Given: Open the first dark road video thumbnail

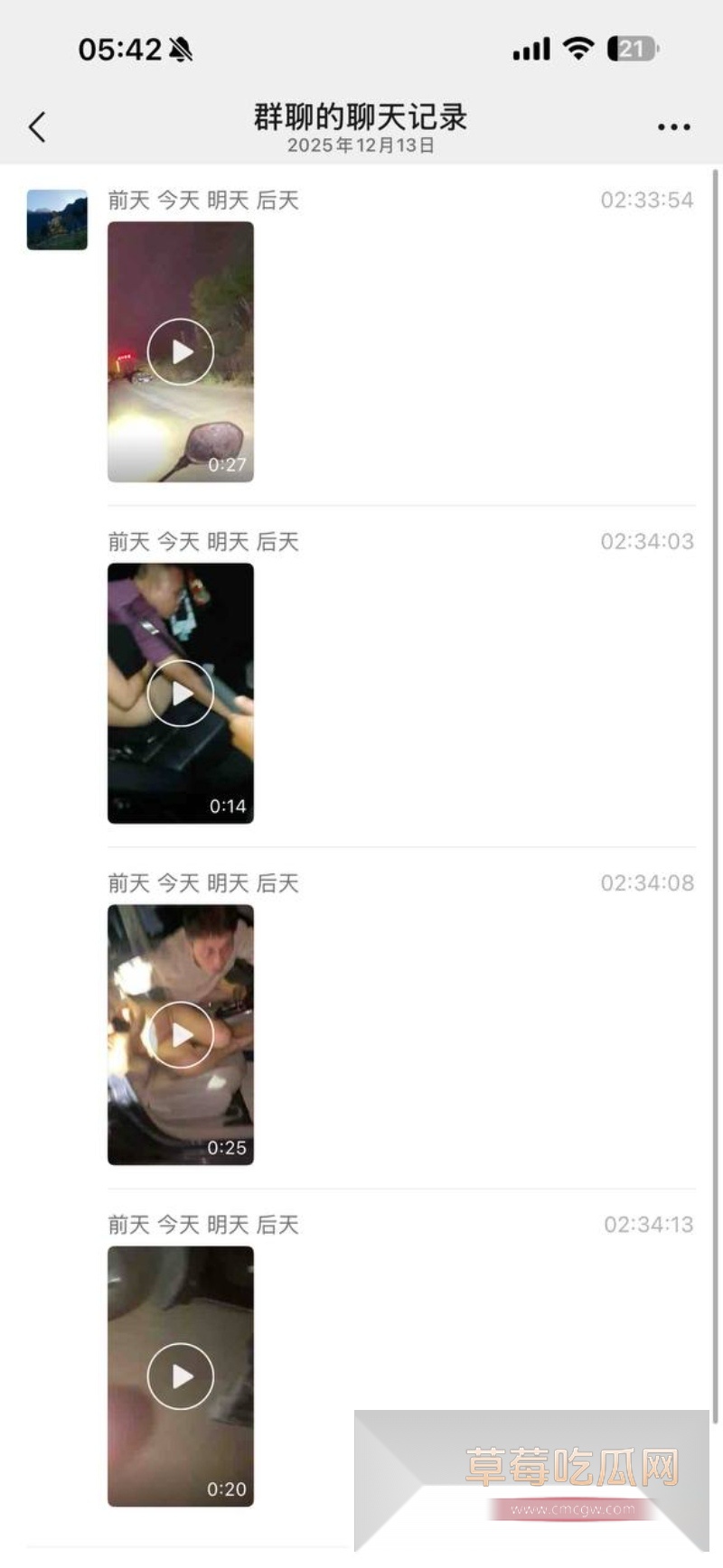Looking at the screenshot, I should (180, 350).
